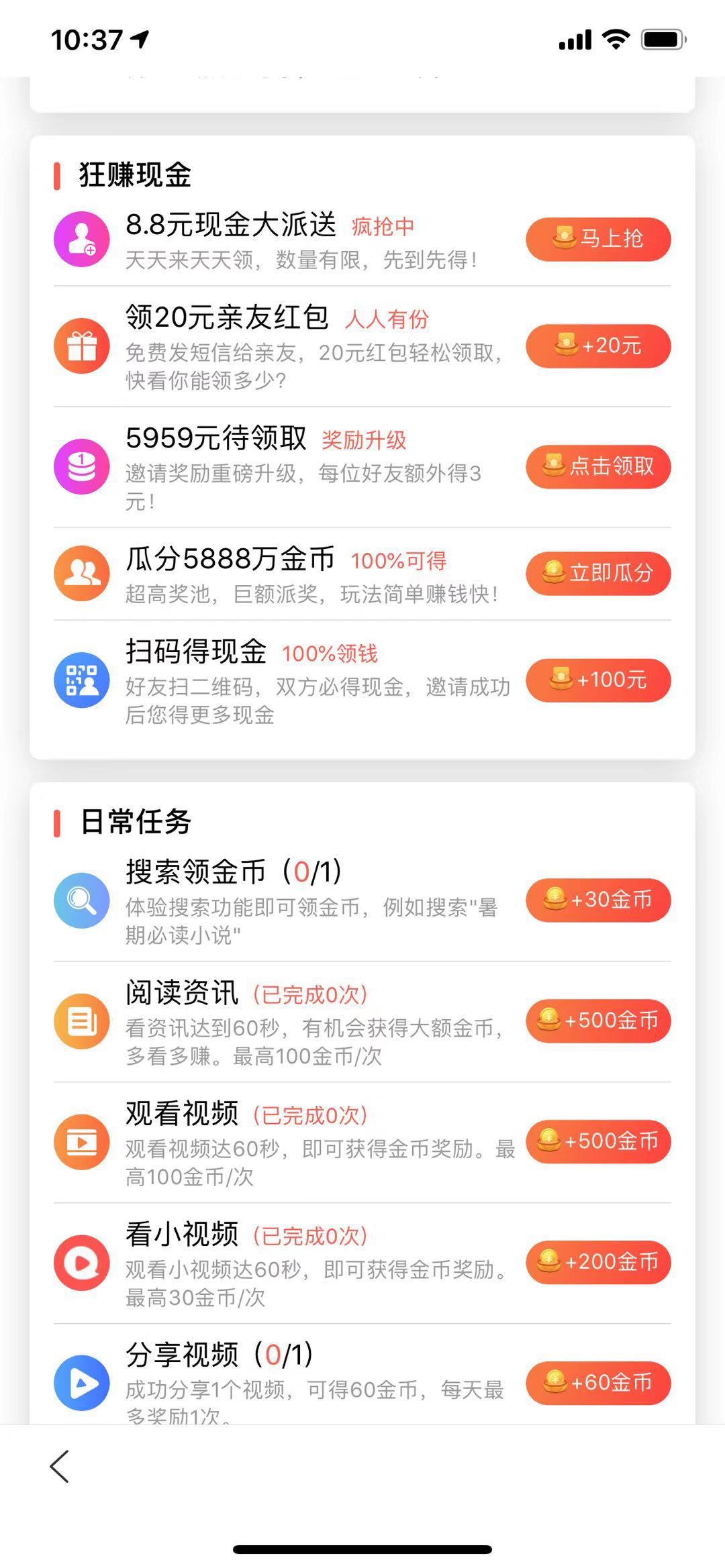Click the video player icon for 观看视频

81,1141
